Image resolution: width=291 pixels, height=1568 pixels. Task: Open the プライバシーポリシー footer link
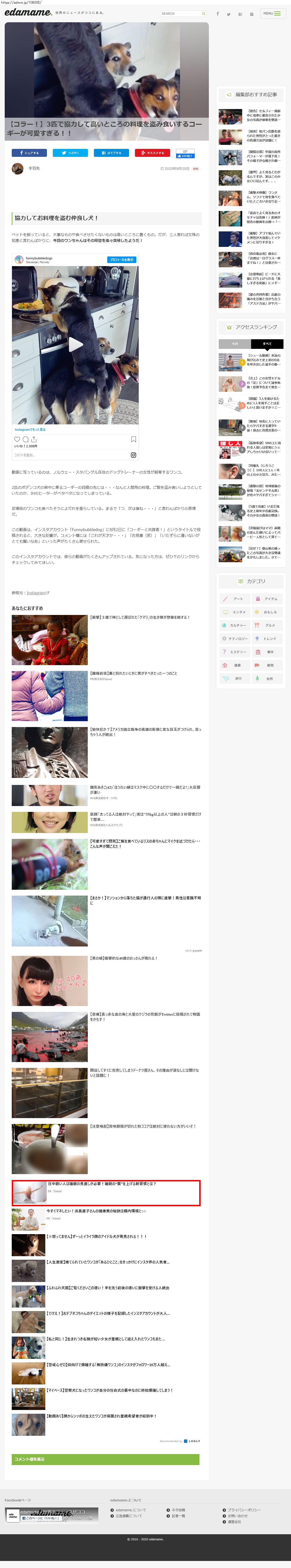click(244, 1510)
